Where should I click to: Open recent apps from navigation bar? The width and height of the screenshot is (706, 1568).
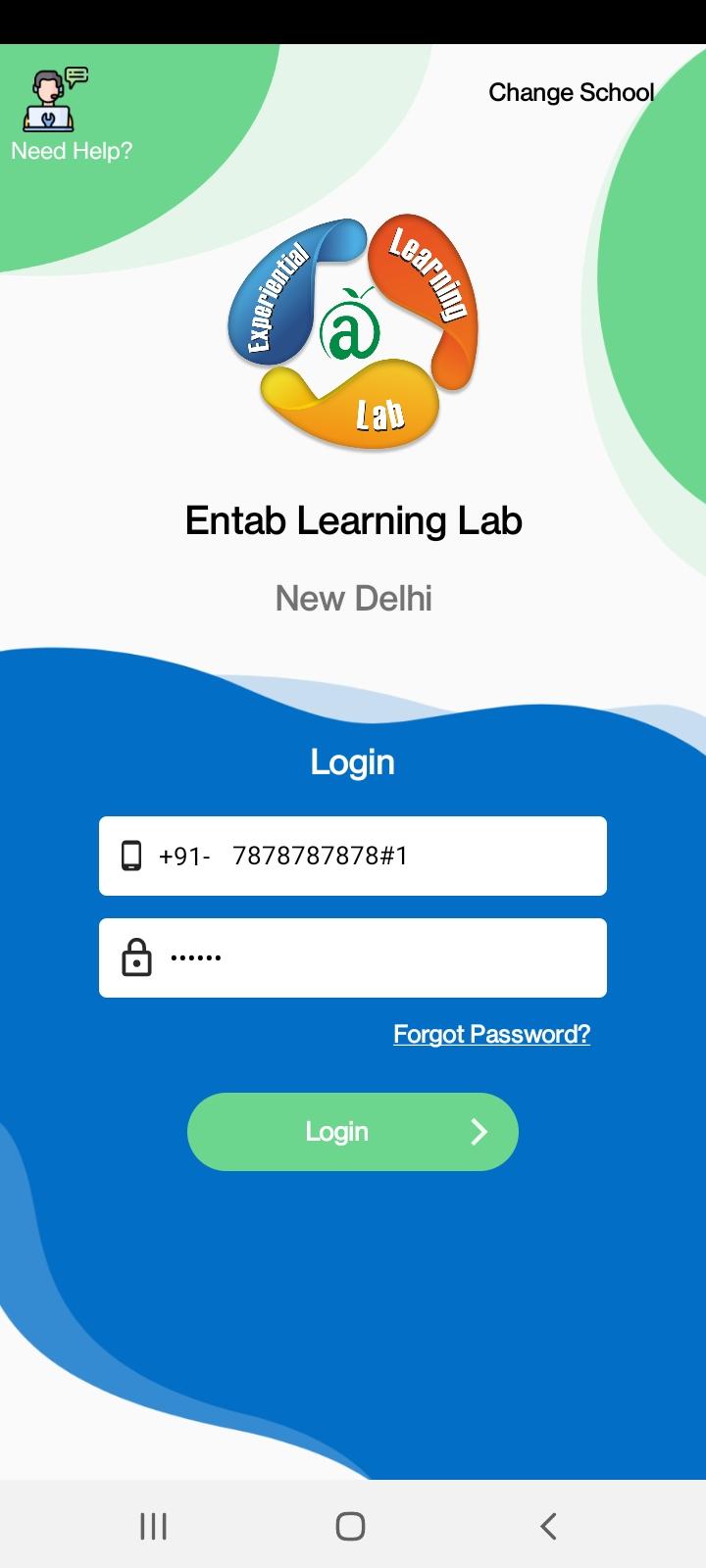point(153,1526)
